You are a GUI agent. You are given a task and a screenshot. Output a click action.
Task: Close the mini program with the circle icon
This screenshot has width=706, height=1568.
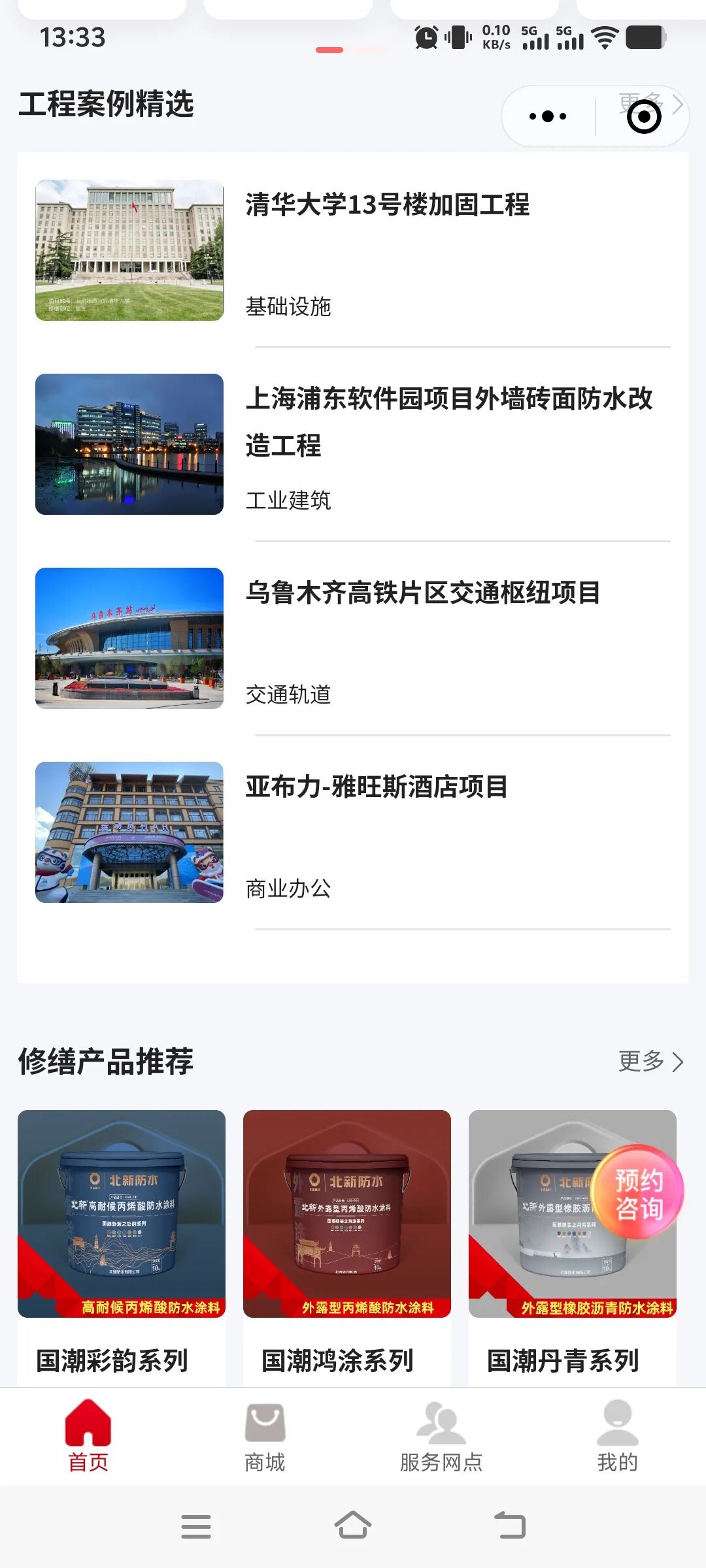point(643,117)
